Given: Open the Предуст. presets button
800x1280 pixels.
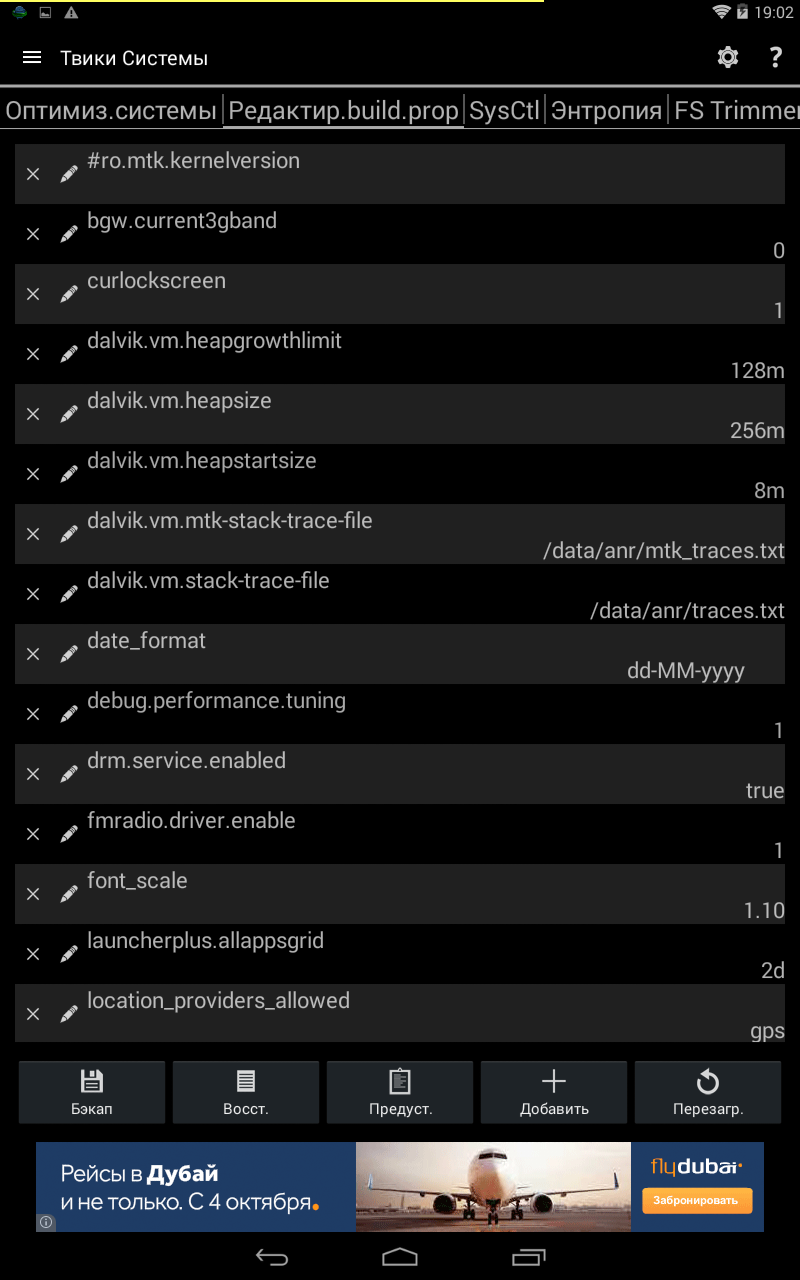Looking at the screenshot, I should [400, 1092].
